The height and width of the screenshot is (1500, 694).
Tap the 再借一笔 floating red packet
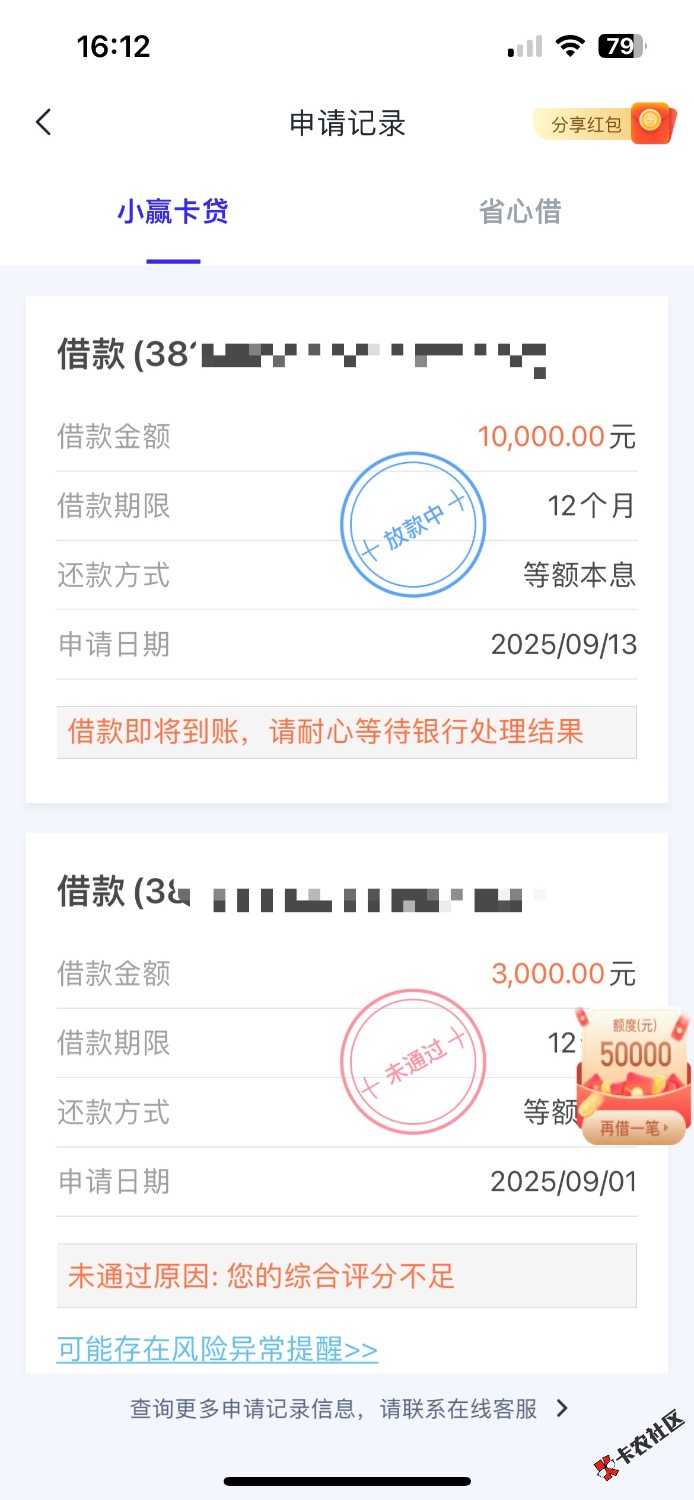634,1077
